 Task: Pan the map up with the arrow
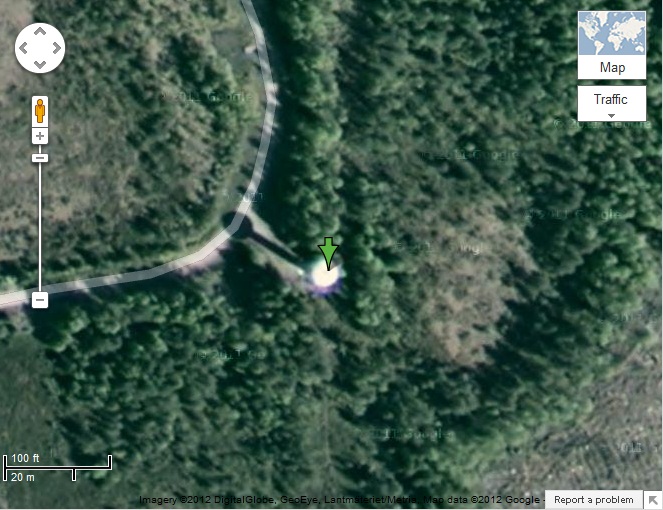pos(40,31)
